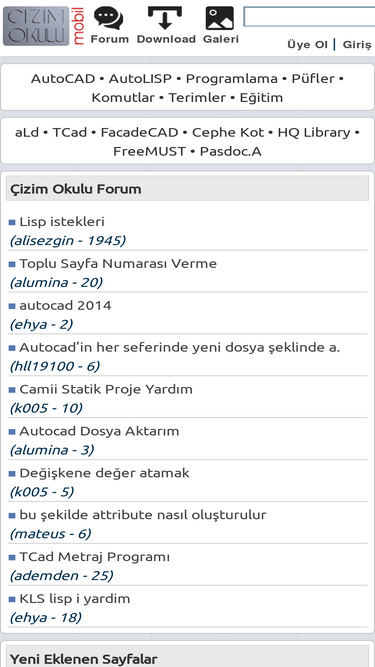Open the Galeri icon
The height and width of the screenshot is (667, 375).
(220, 26)
